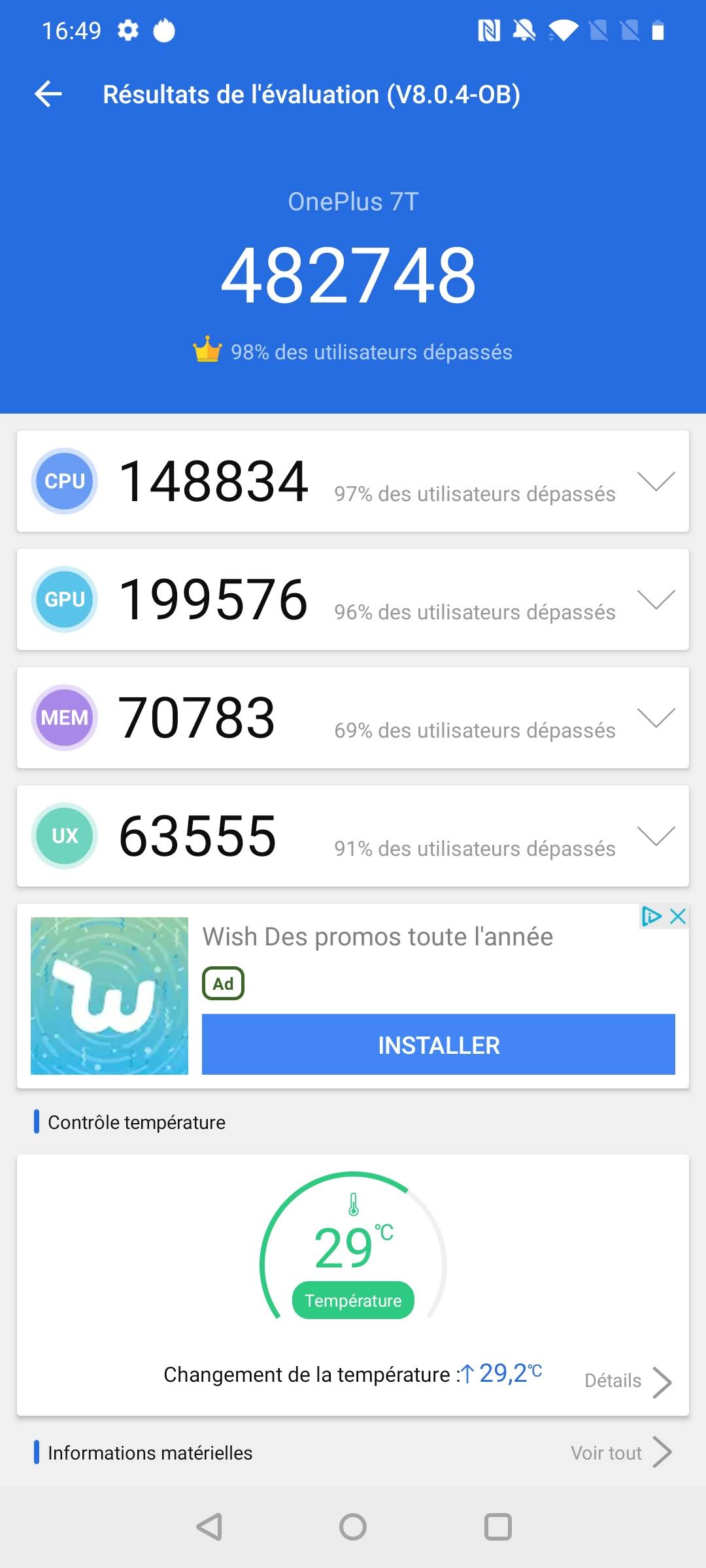Open recent apps from the navigation bar
Image resolution: width=706 pixels, height=1568 pixels.
tap(497, 1527)
